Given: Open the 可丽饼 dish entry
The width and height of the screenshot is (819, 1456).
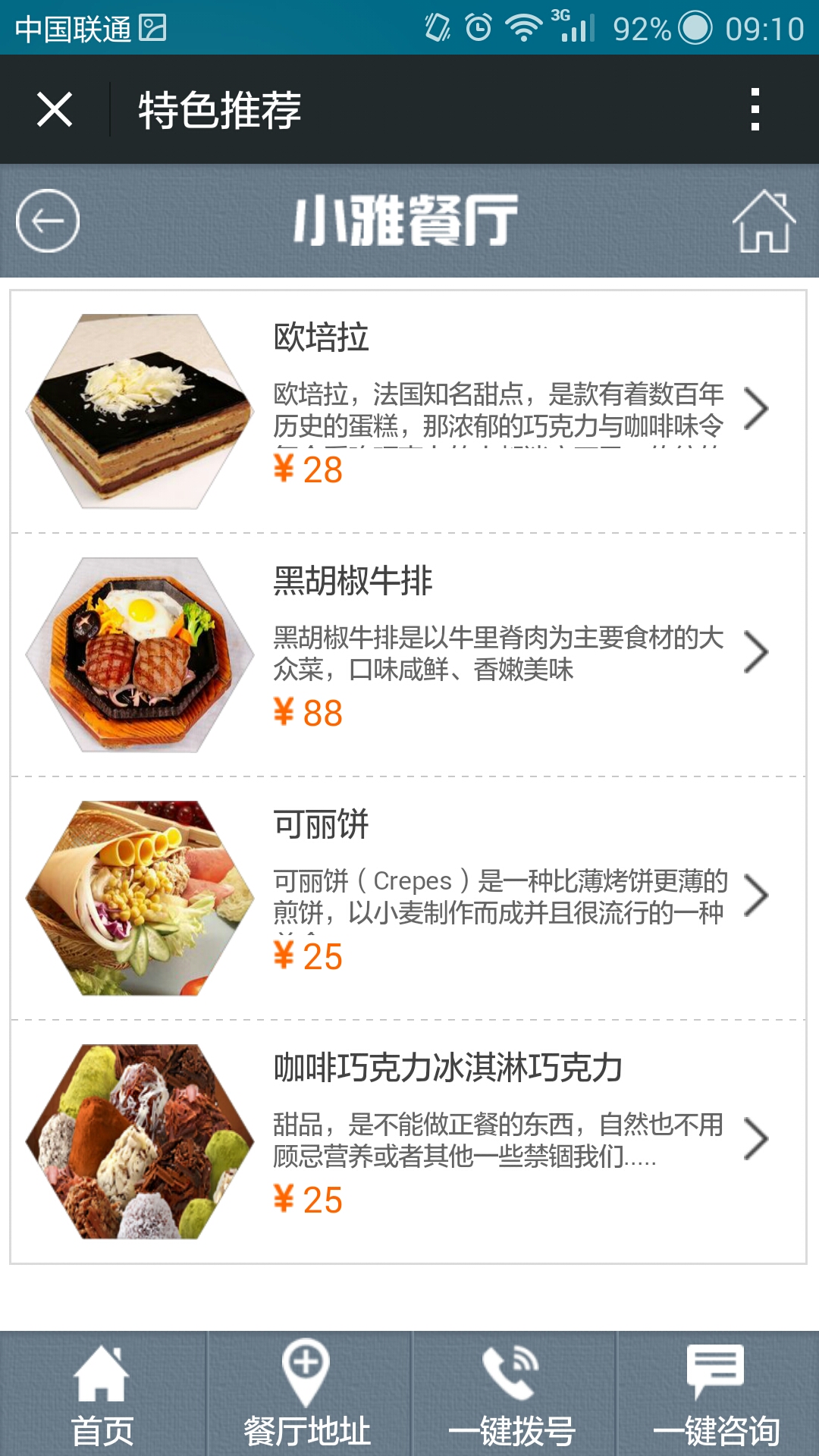Looking at the screenshot, I should tap(408, 899).
